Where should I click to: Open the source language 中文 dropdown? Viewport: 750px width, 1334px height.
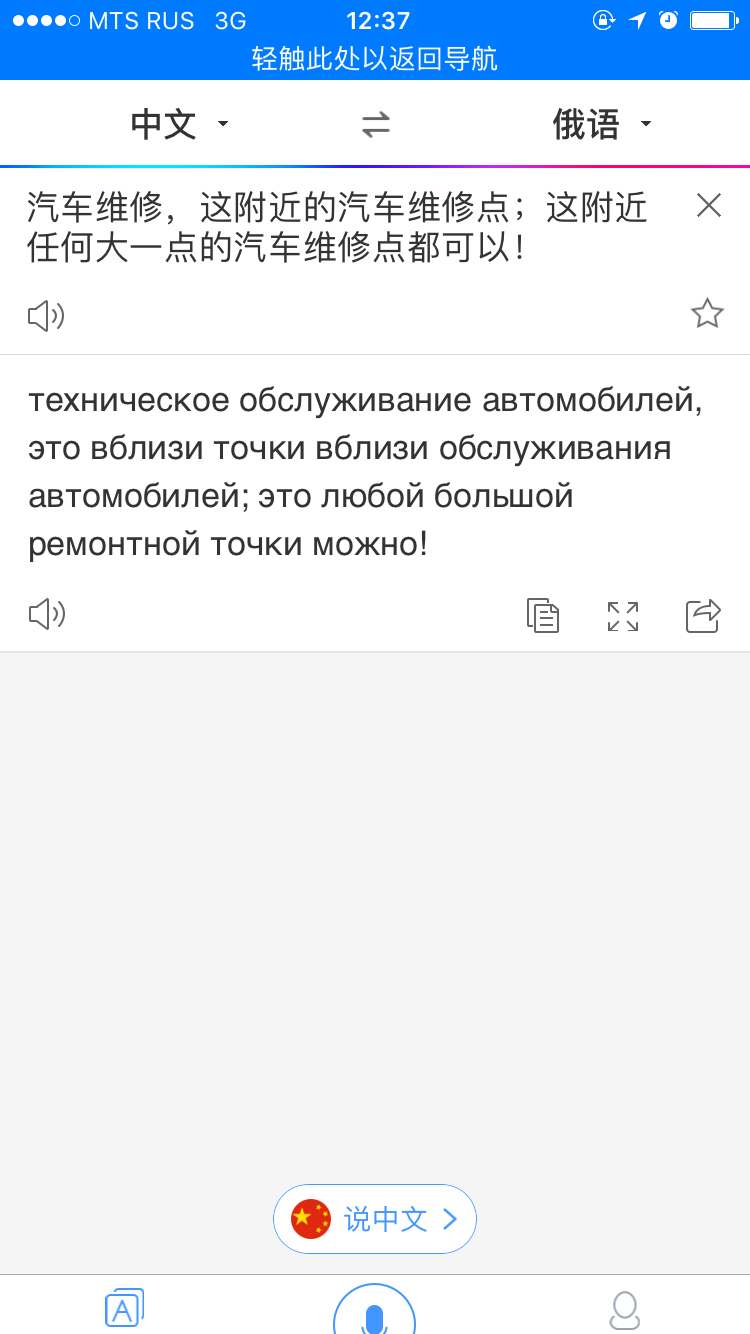(180, 124)
